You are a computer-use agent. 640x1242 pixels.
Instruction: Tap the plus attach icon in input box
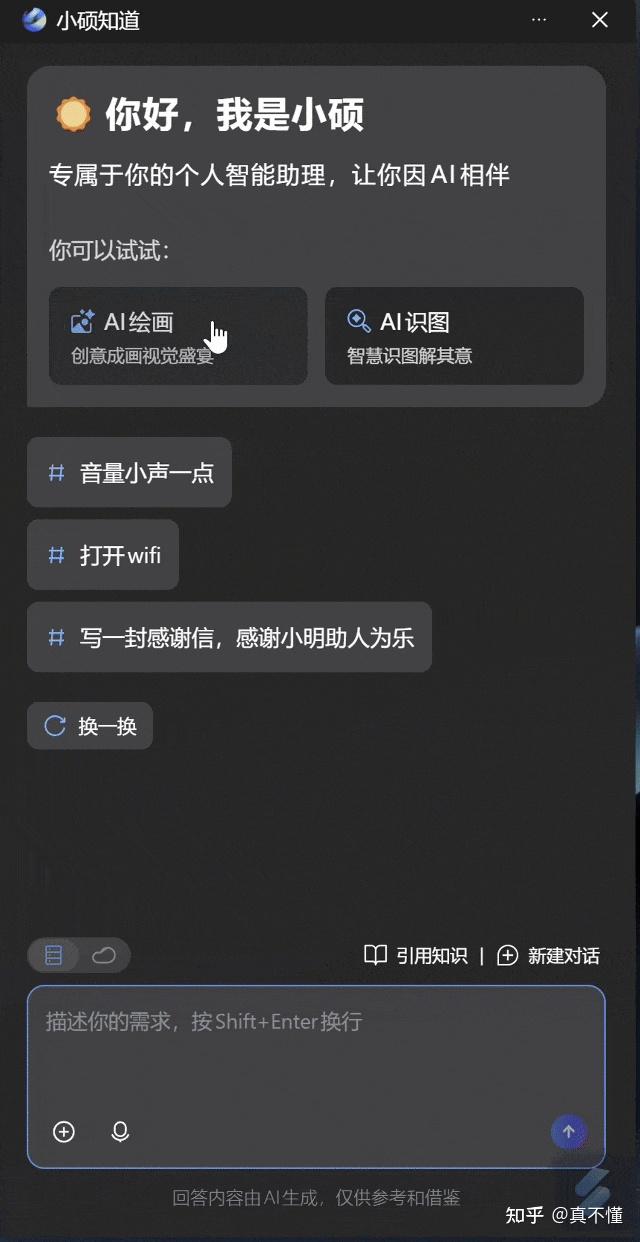[64, 1132]
